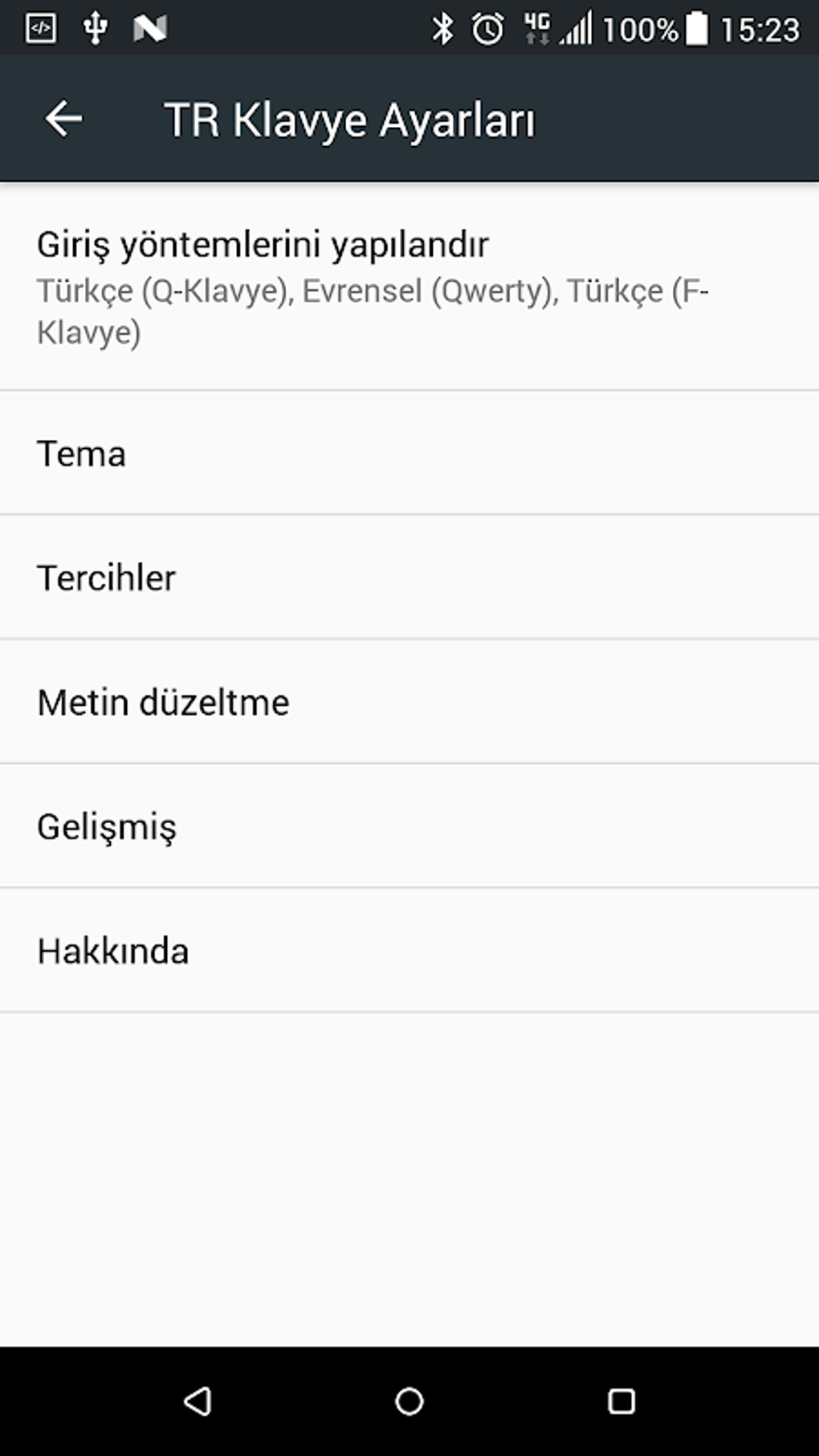Open the Gelişmiş advanced settings
This screenshot has height=1456, width=819.
pyautogui.click(x=106, y=826)
